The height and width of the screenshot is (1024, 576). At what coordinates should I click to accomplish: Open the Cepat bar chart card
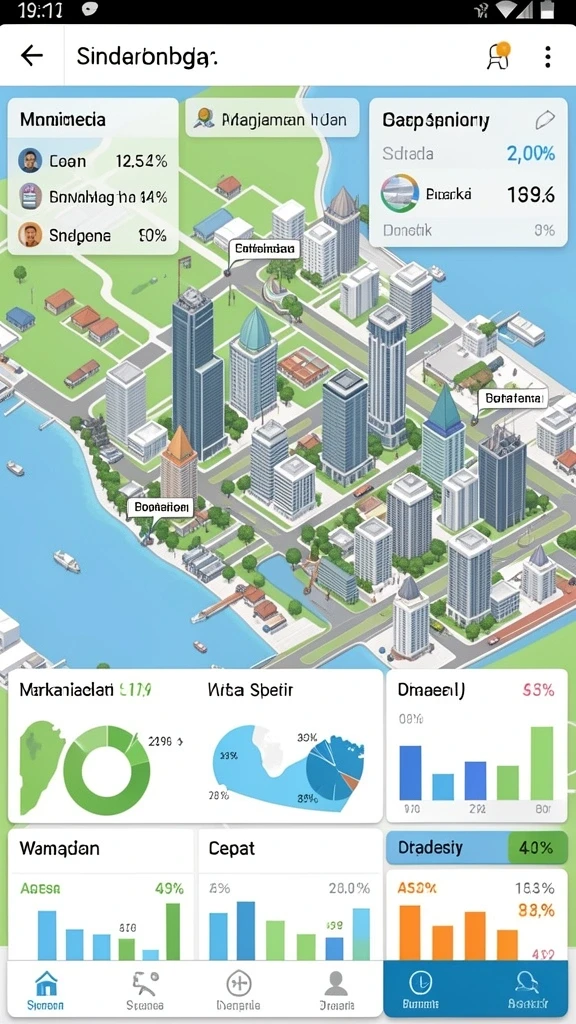290,896
